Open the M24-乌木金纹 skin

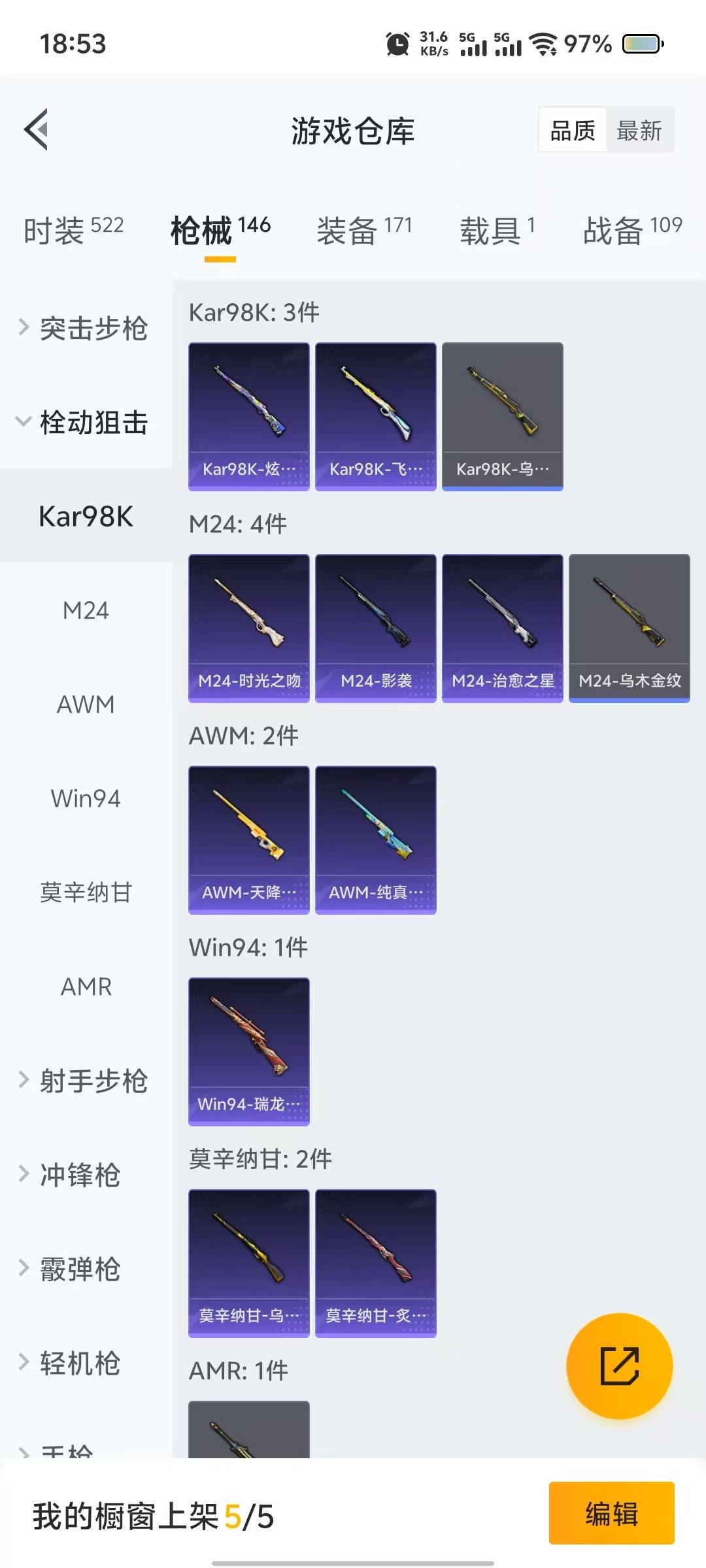[630, 628]
